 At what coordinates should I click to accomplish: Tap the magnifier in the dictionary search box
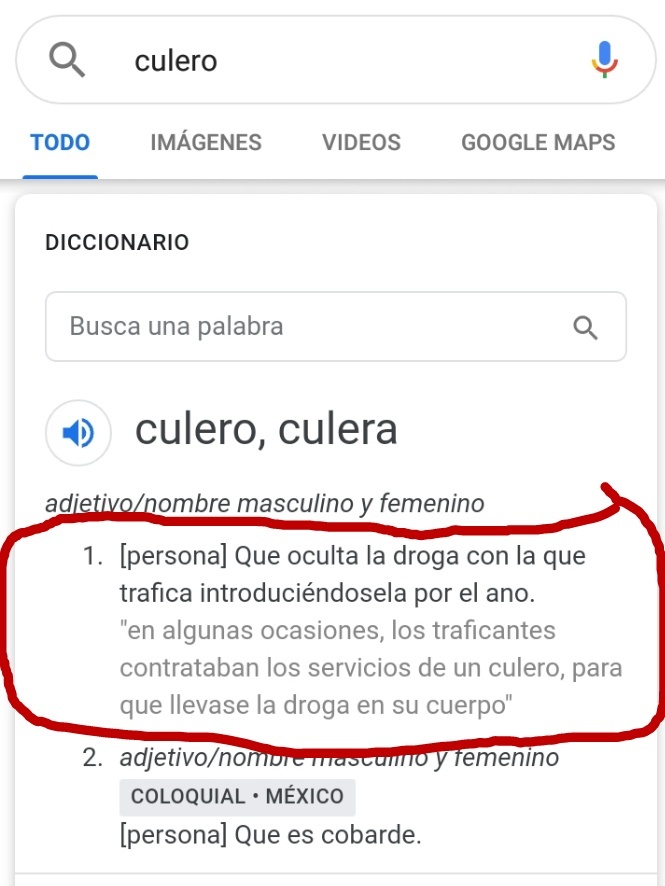point(586,327)
